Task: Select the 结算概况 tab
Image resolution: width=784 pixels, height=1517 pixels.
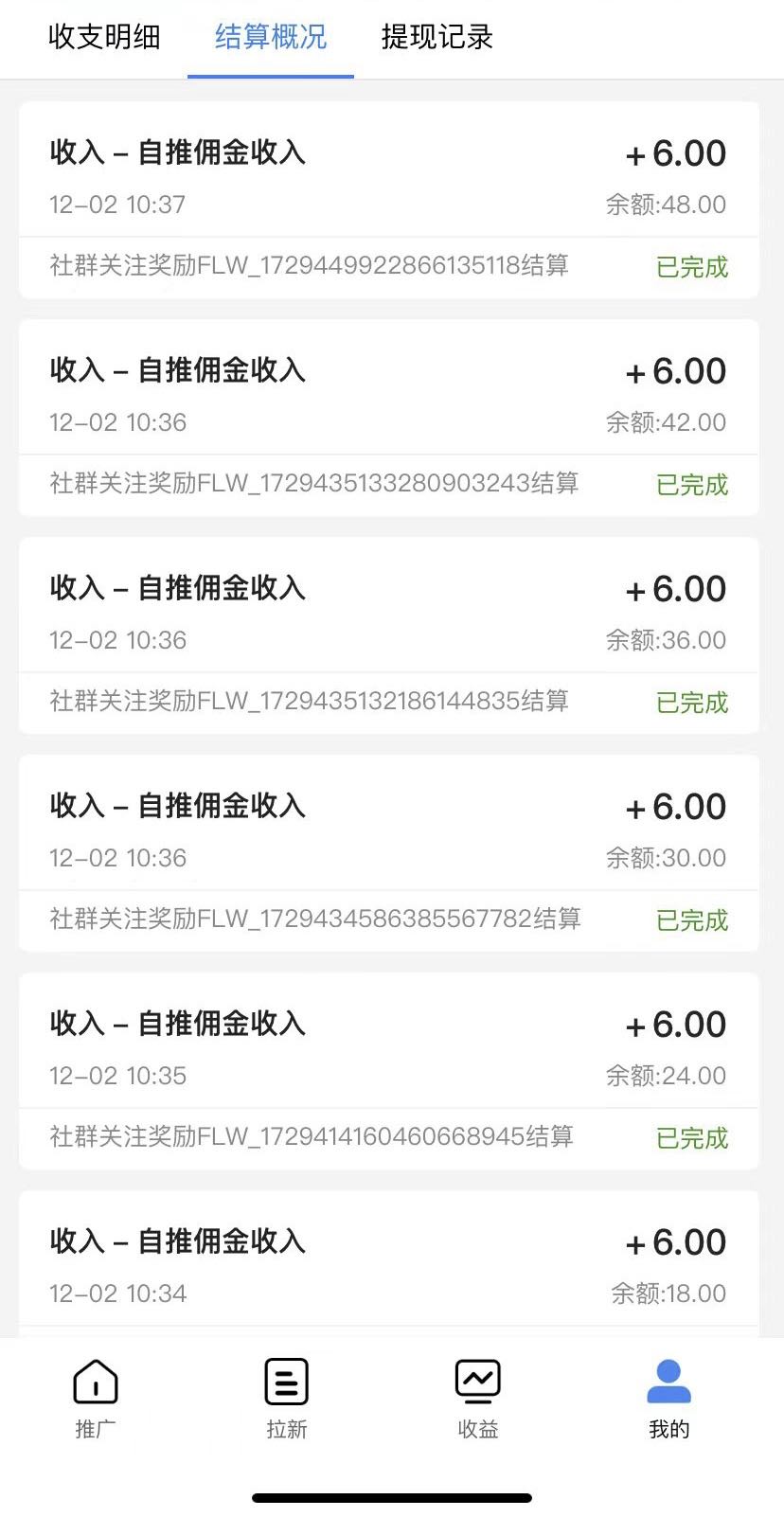Action: (271, 37)
